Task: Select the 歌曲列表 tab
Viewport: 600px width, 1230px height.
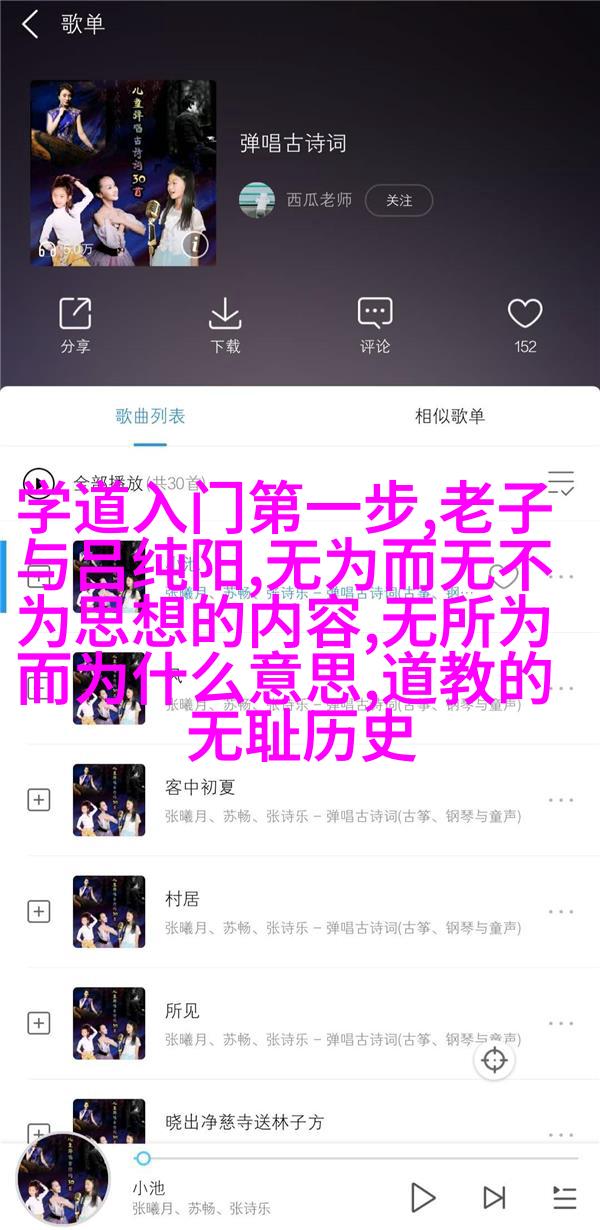Action: pyautogui.click(x=150, y=416)
